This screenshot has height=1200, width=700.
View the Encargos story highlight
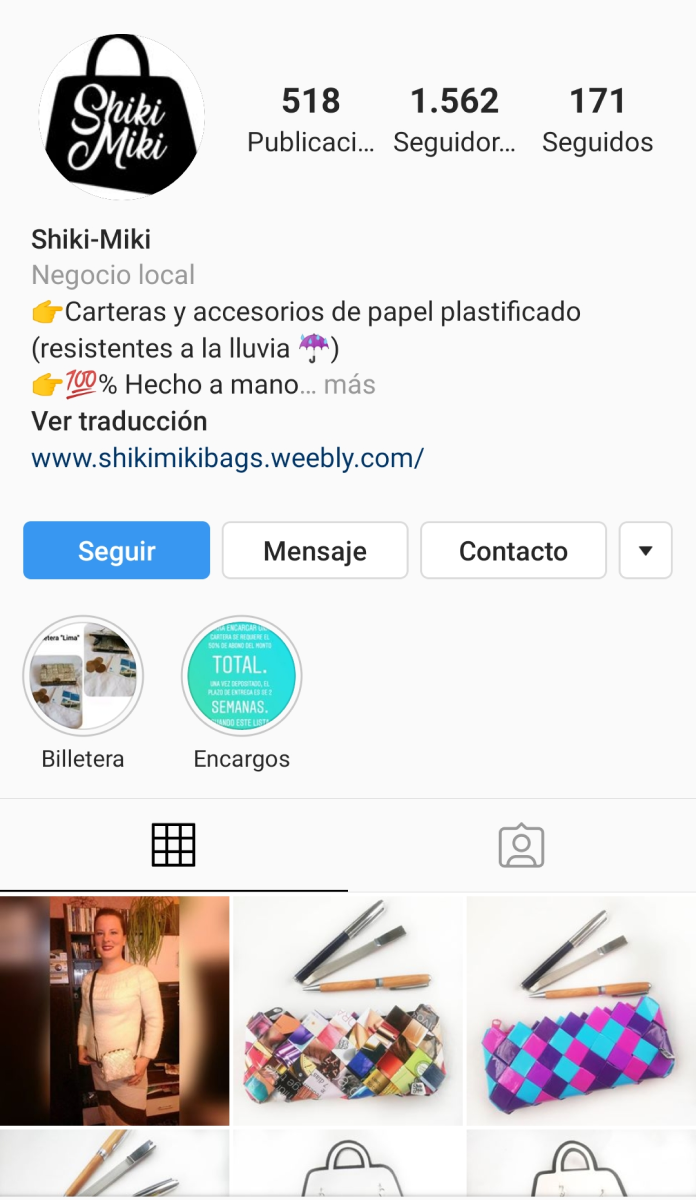coord(242,676)
